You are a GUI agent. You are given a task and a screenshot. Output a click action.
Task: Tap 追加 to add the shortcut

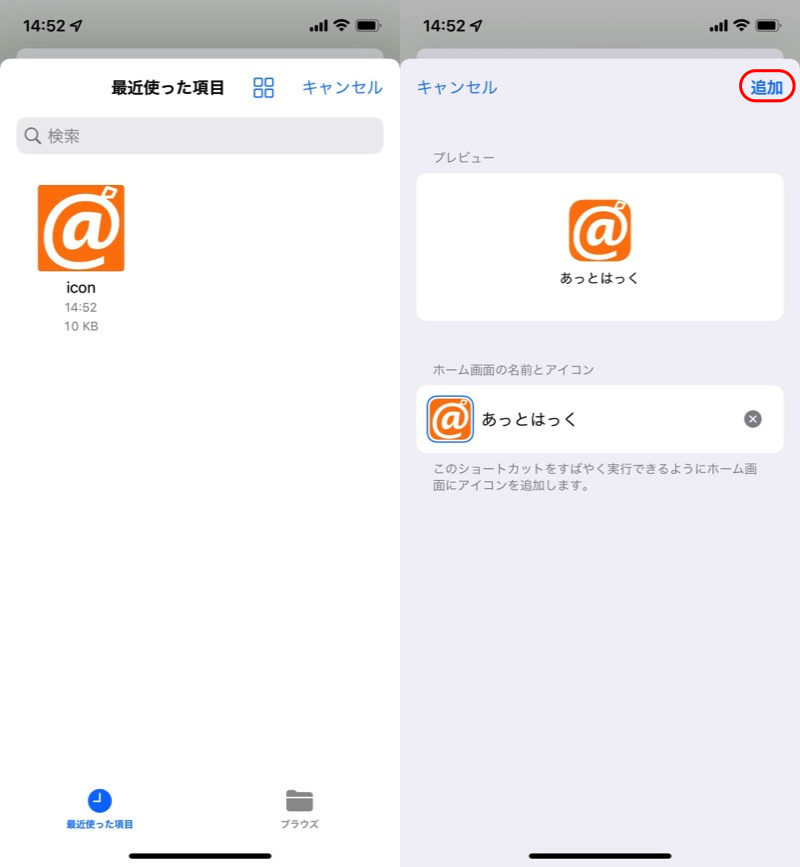(767, 88)
